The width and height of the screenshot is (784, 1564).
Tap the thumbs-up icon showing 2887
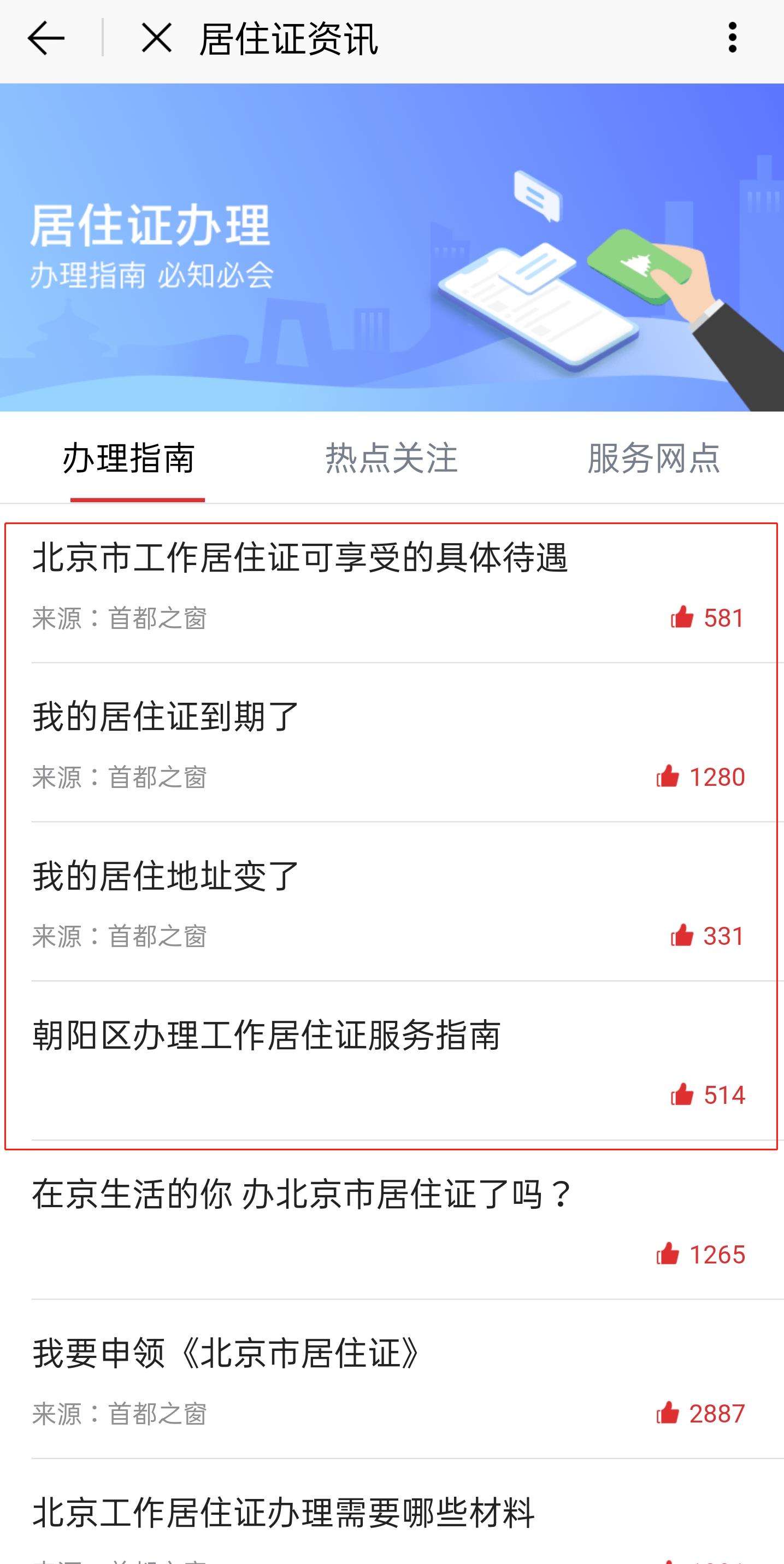pos(670,1414)
